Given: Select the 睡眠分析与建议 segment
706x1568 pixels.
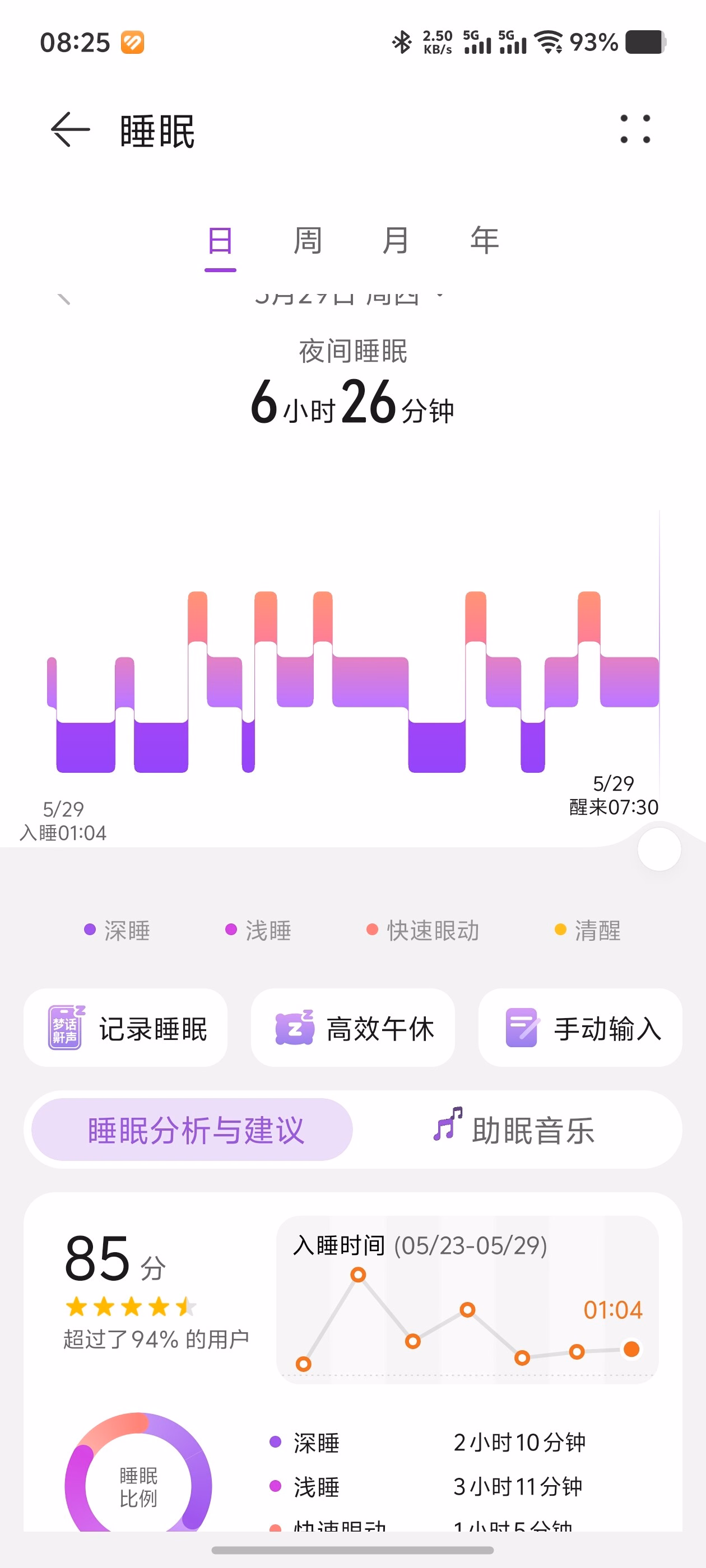Looking at the screenshot, I should [192, 1130].
